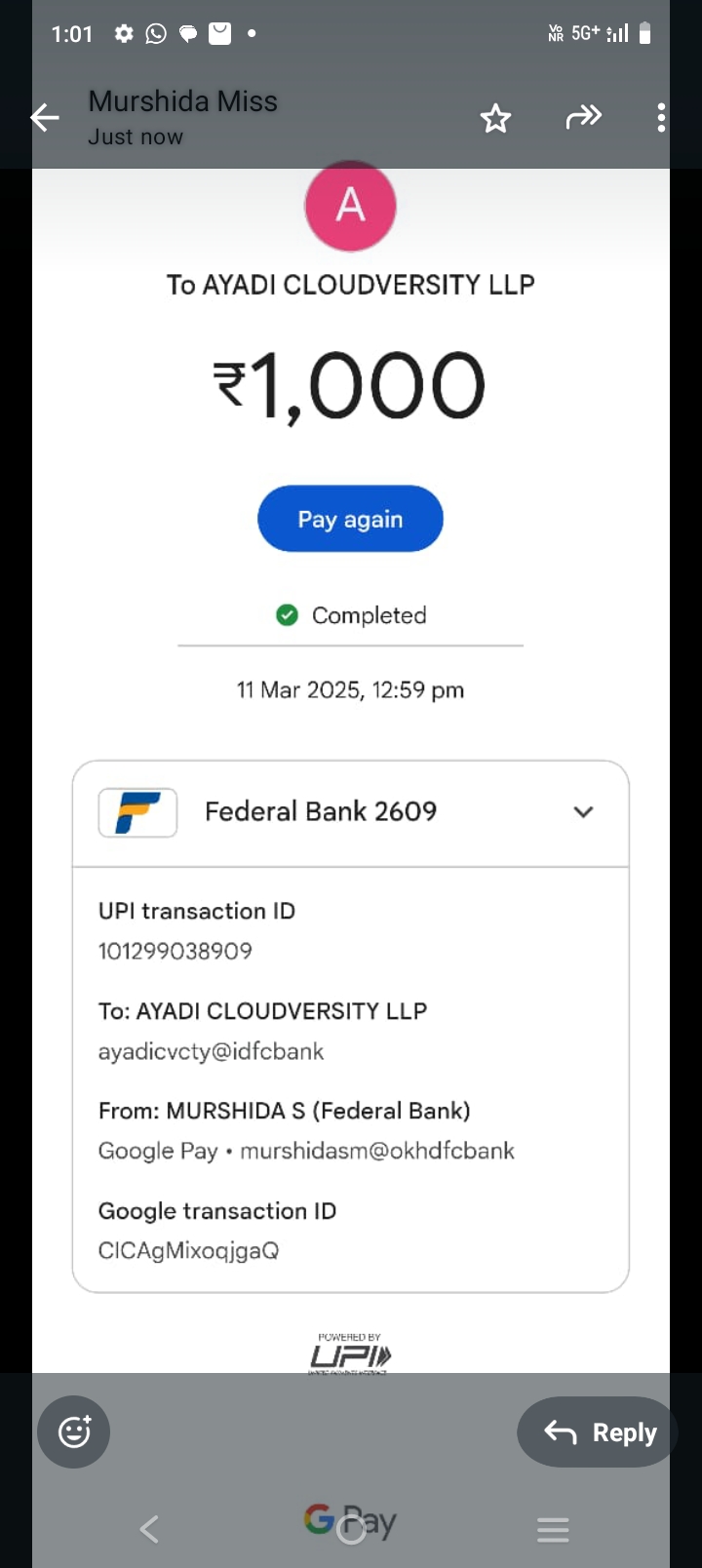
Task: Star this message from Murshida Miss
Action: click(x=495, y=119)
